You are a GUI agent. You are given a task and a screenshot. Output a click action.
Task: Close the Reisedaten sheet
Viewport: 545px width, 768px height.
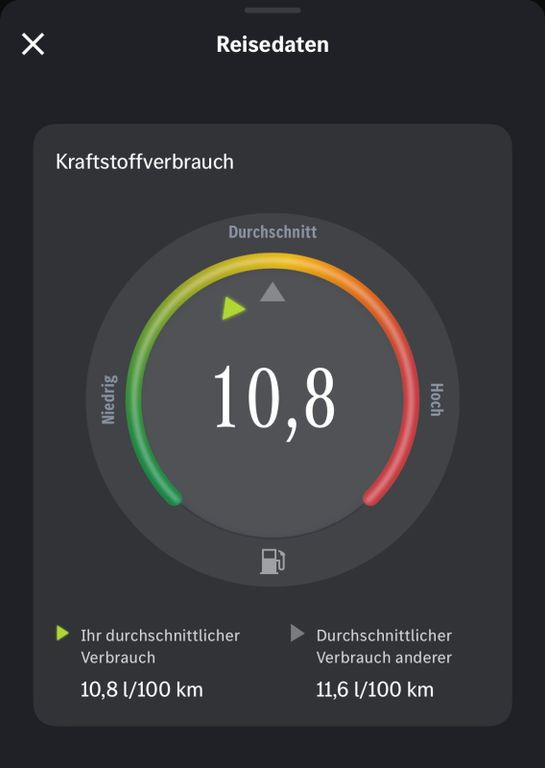point(33,44)
